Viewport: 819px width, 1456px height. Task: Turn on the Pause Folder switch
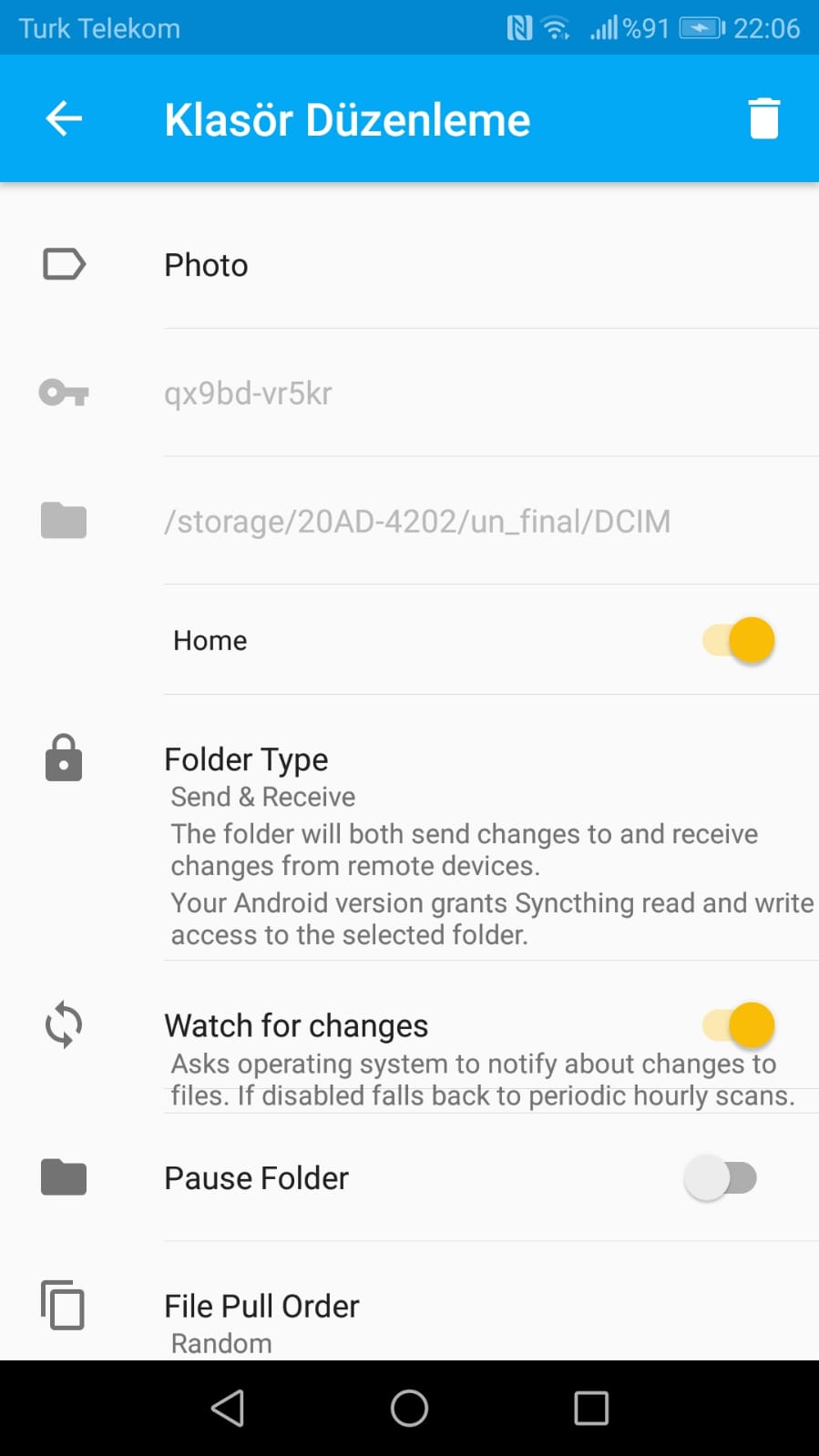pos(721,1178)
